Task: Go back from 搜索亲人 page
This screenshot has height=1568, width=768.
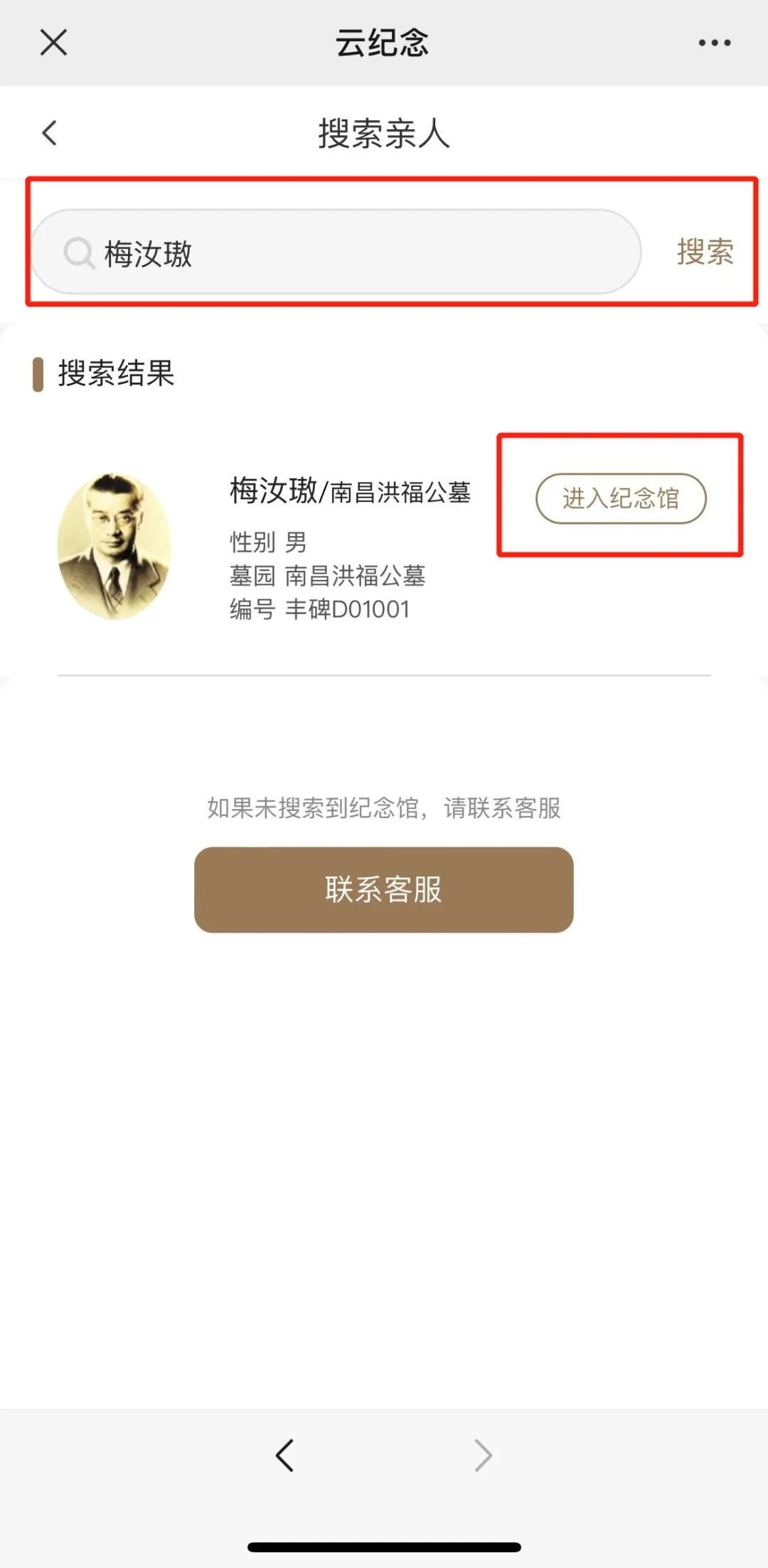Action: click(50, 133)
